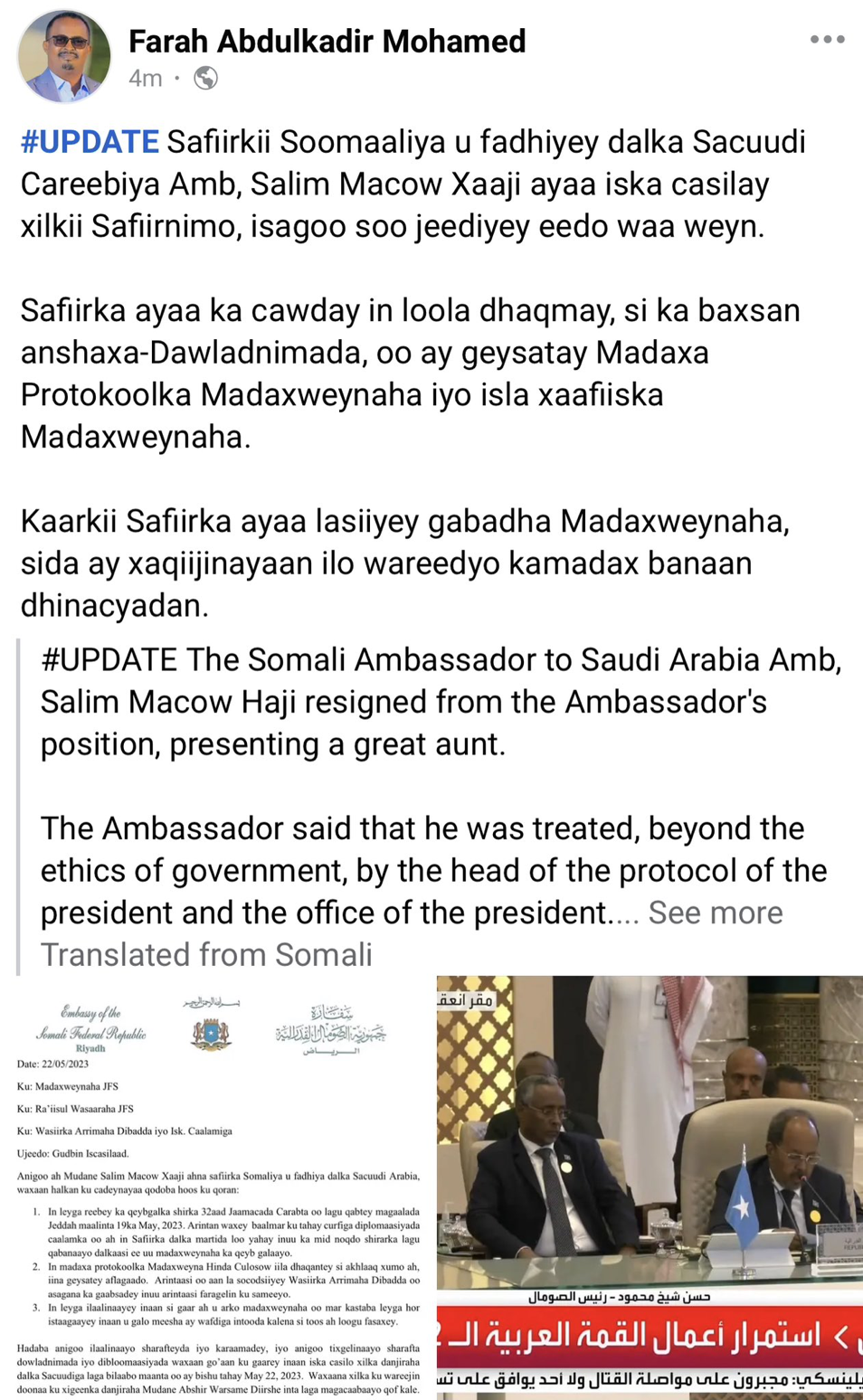Tap the #UPDATE hashtag
863x1400 pixels.
[90, 142]
